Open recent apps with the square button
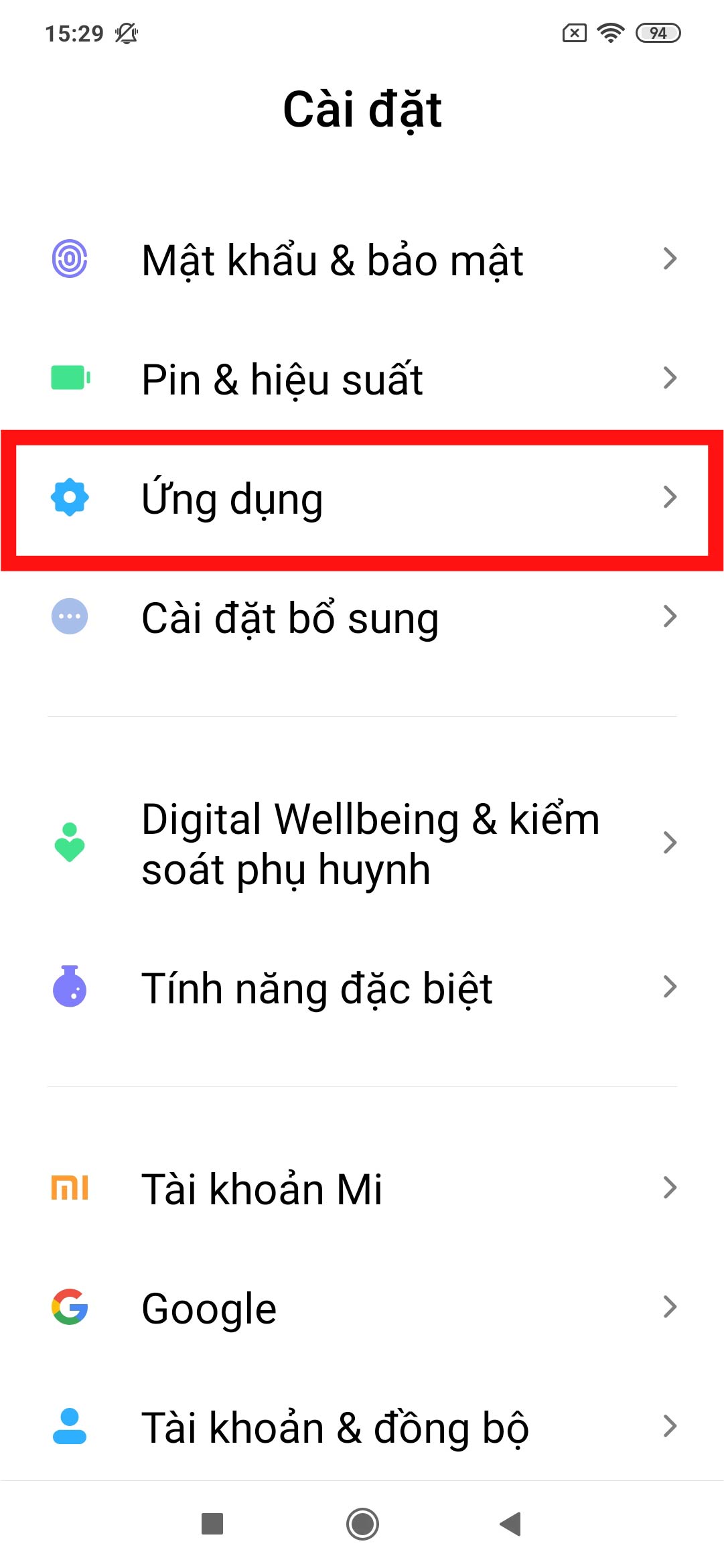The image size is (724, 1568). (x=212, y=1524)
